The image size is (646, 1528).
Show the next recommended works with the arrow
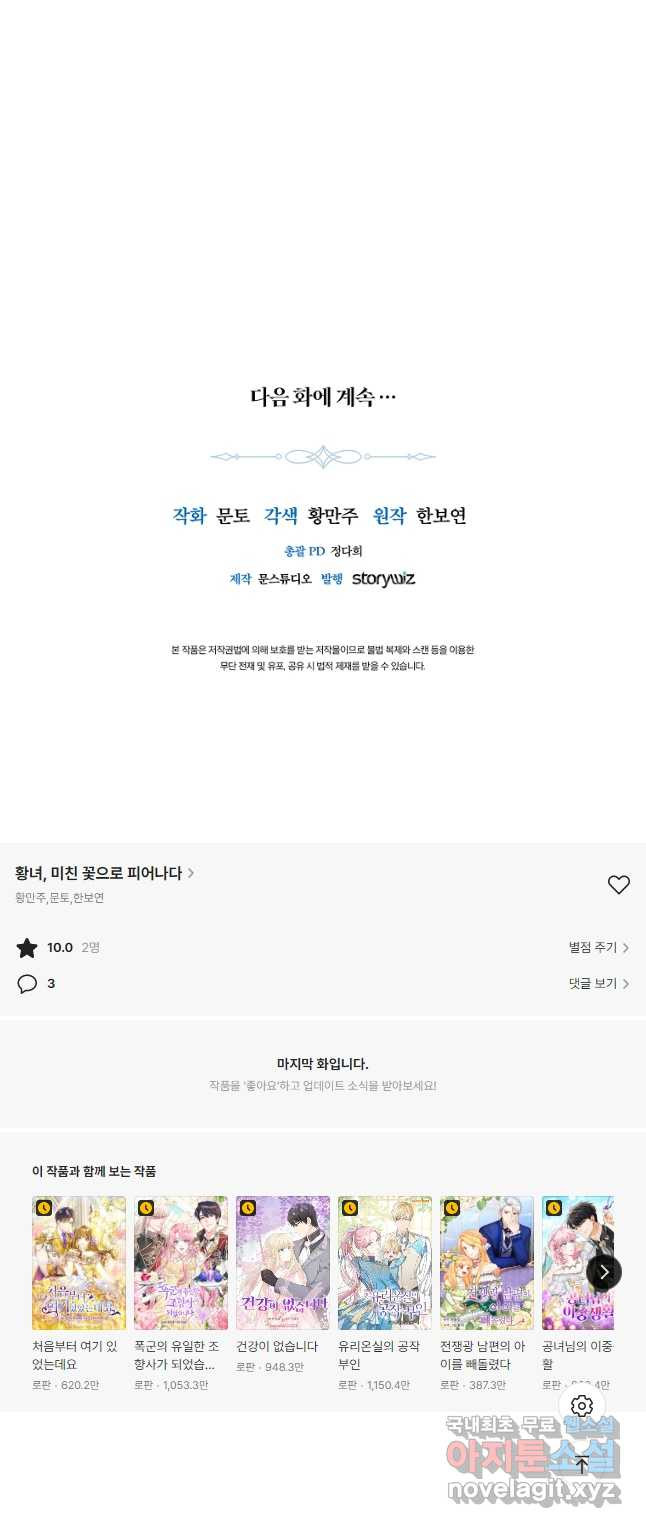pos(604,1272)
